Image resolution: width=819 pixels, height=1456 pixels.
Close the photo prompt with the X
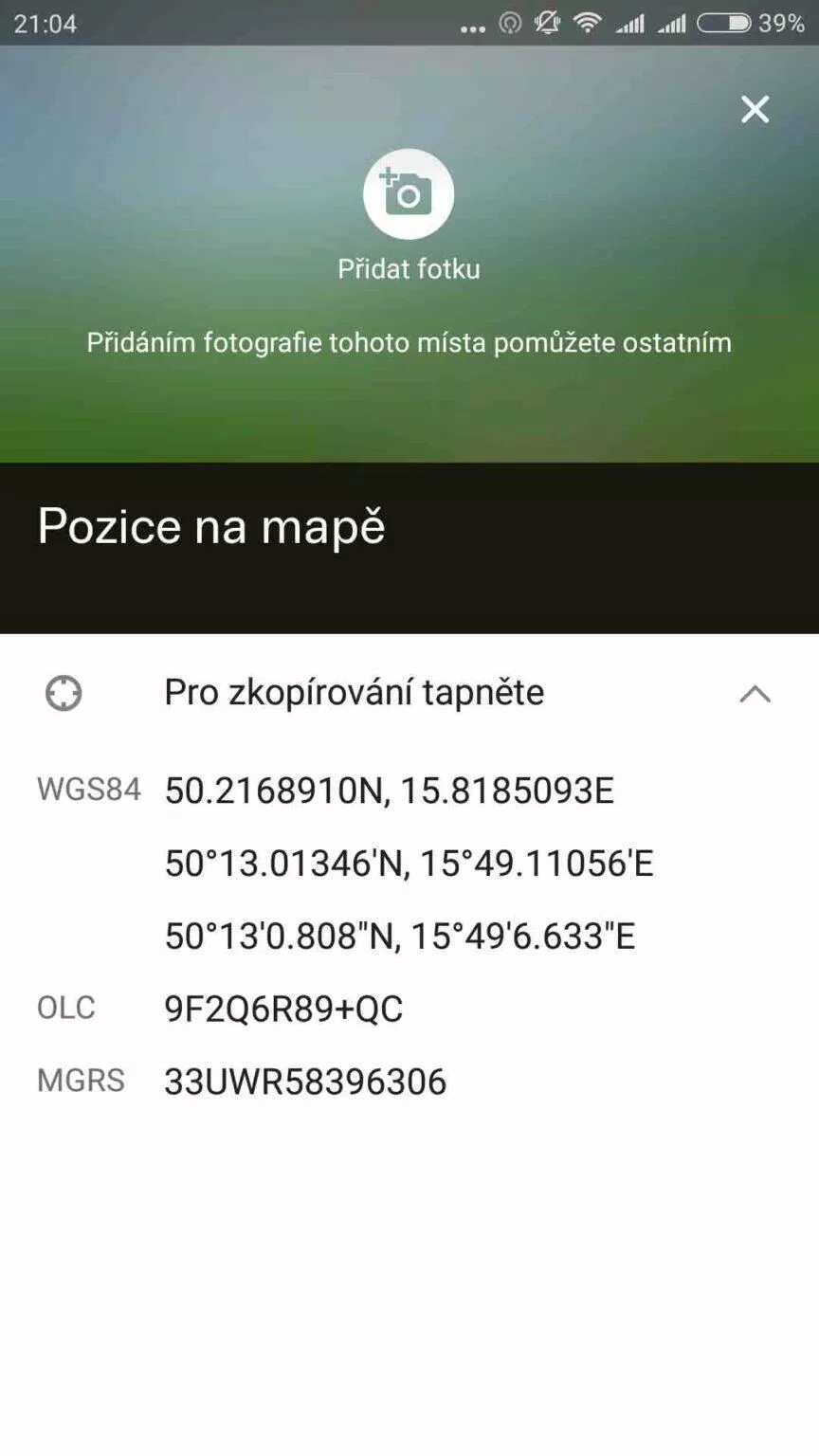(755, 109)
